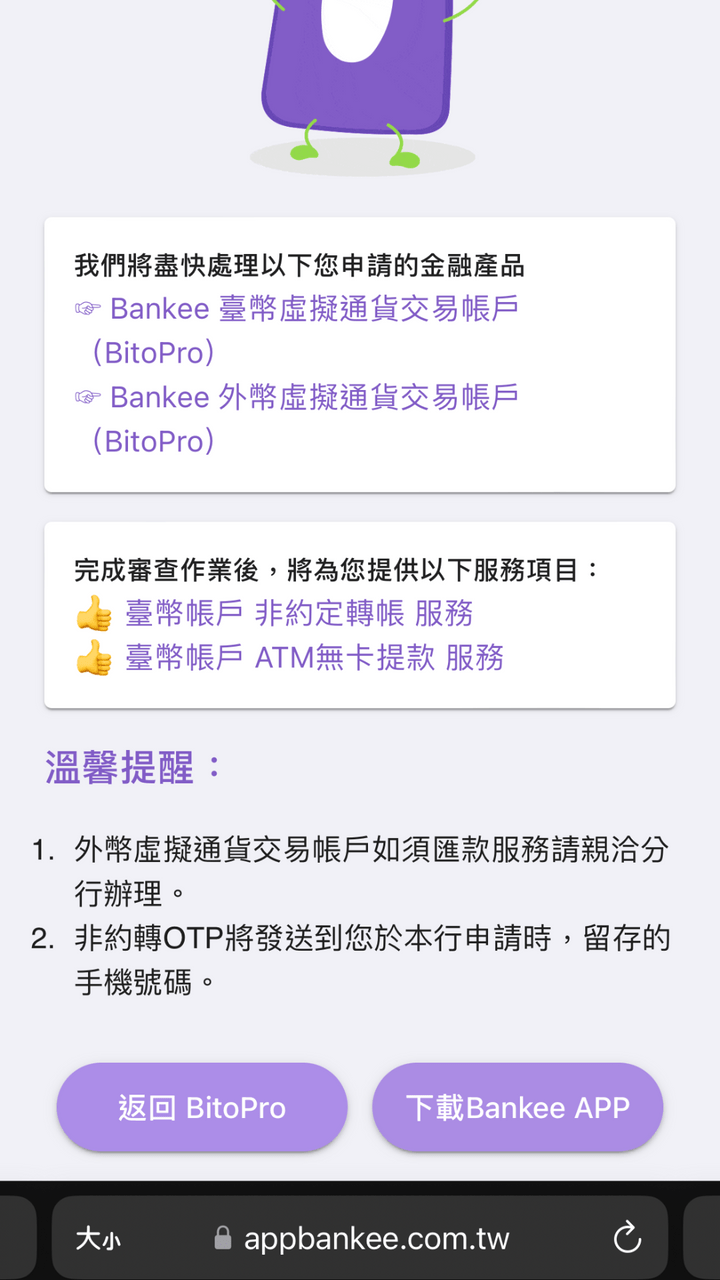The image size is (720, 1280).
Task: Open the Bankee 臺幣虛擬通貨交易帳戶 link
Action: [310, 309]
